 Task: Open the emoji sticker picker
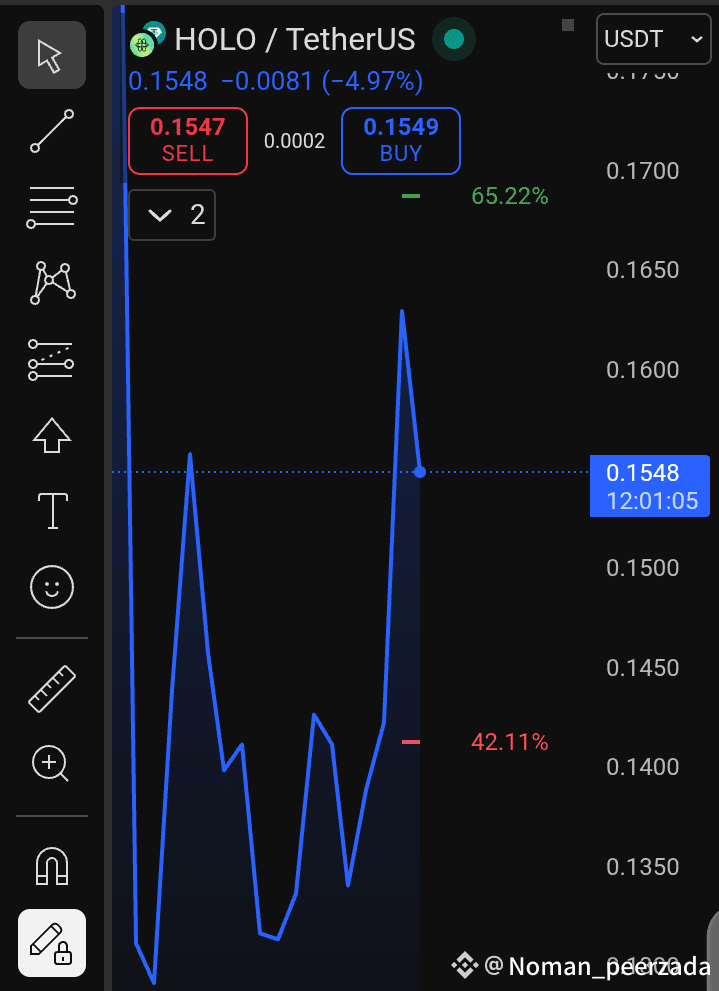(52, 587)
